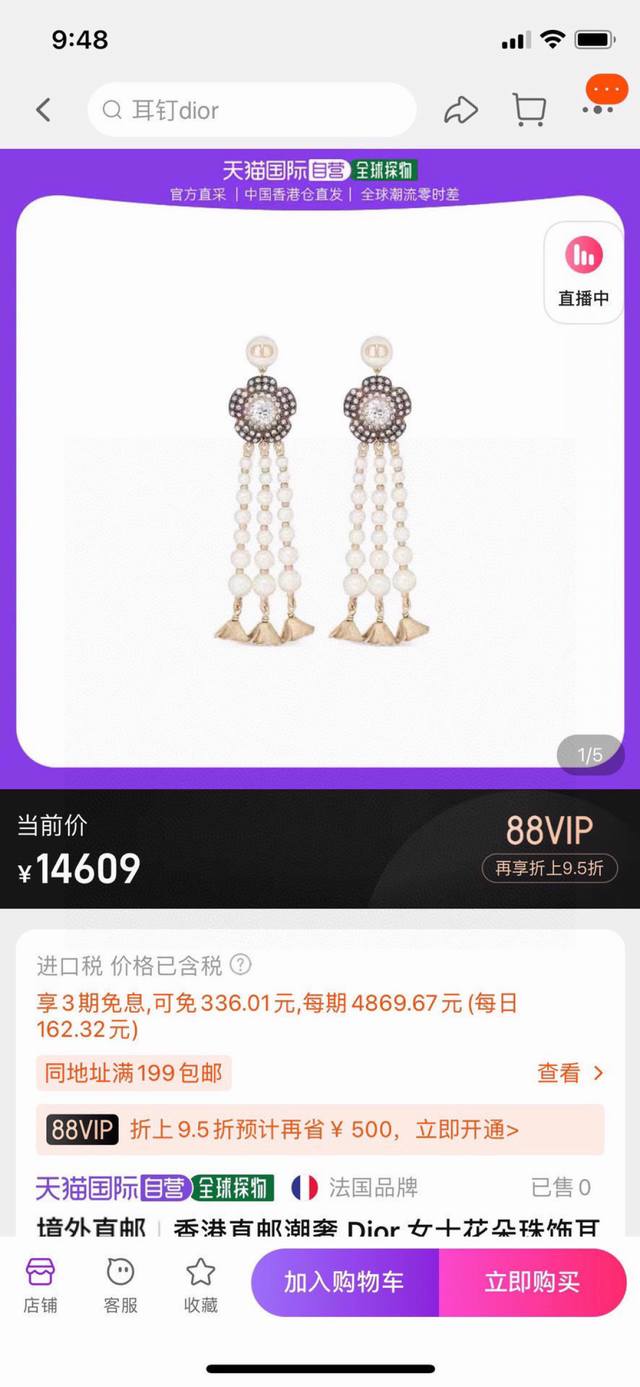
Task: Go back with the back arrow
Action: 43,110
